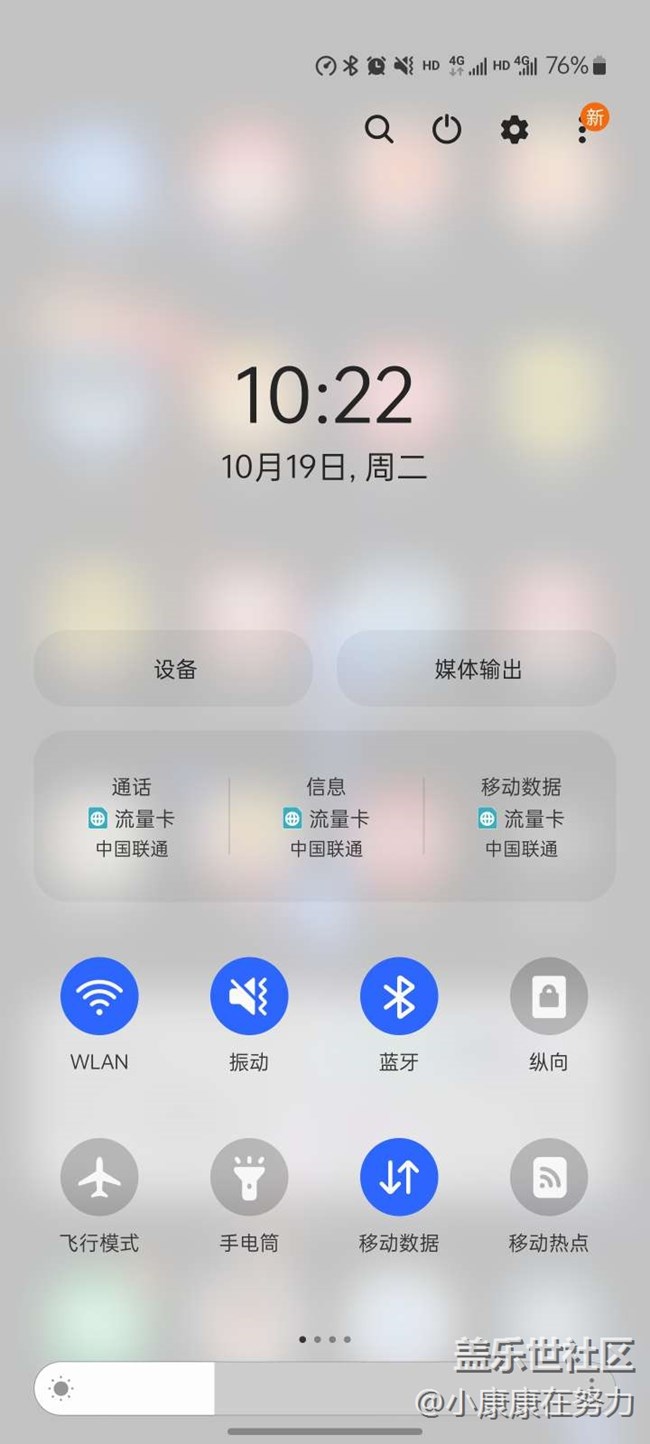Open the quick panel search
The image size is (650, 1444).
pos(379,130)
